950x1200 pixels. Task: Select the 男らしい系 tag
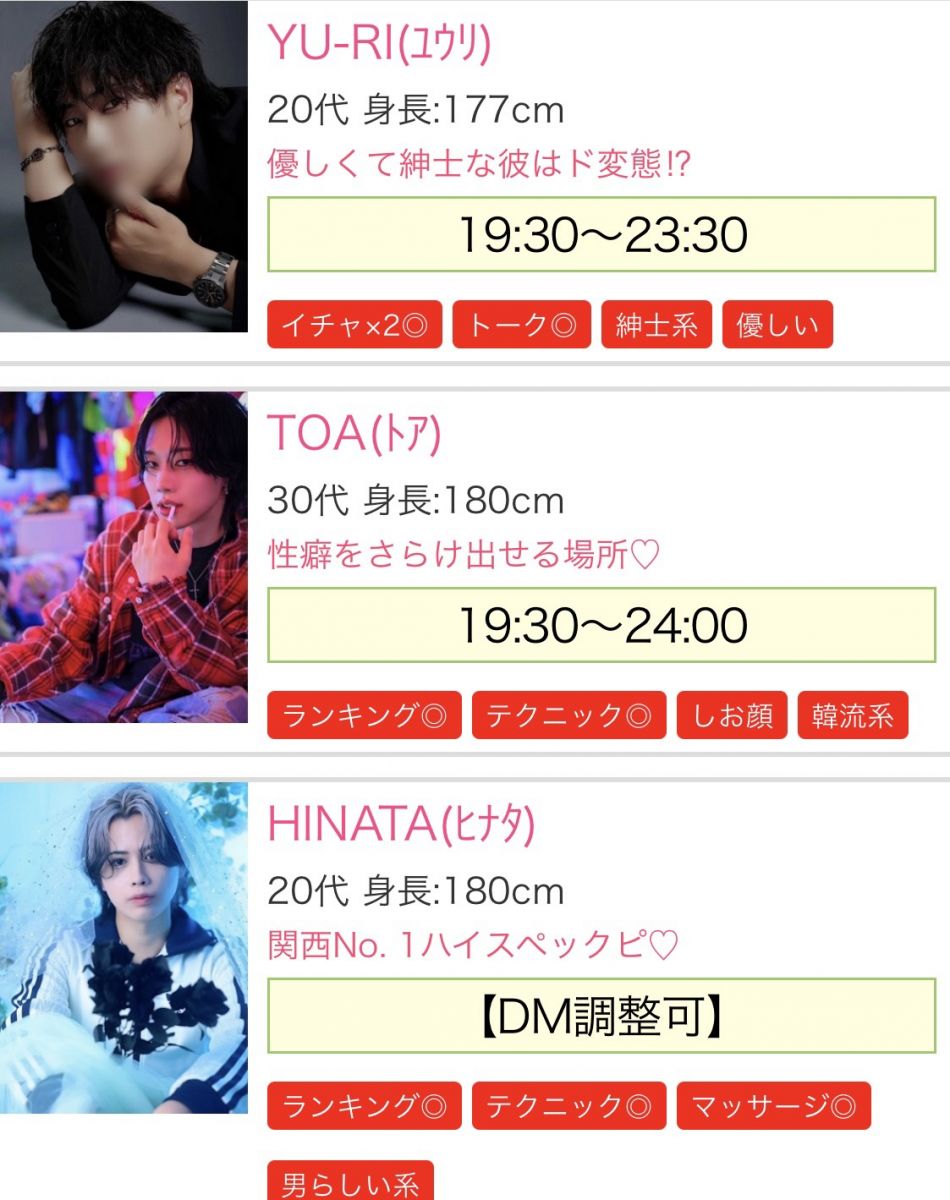(350, 1184)
